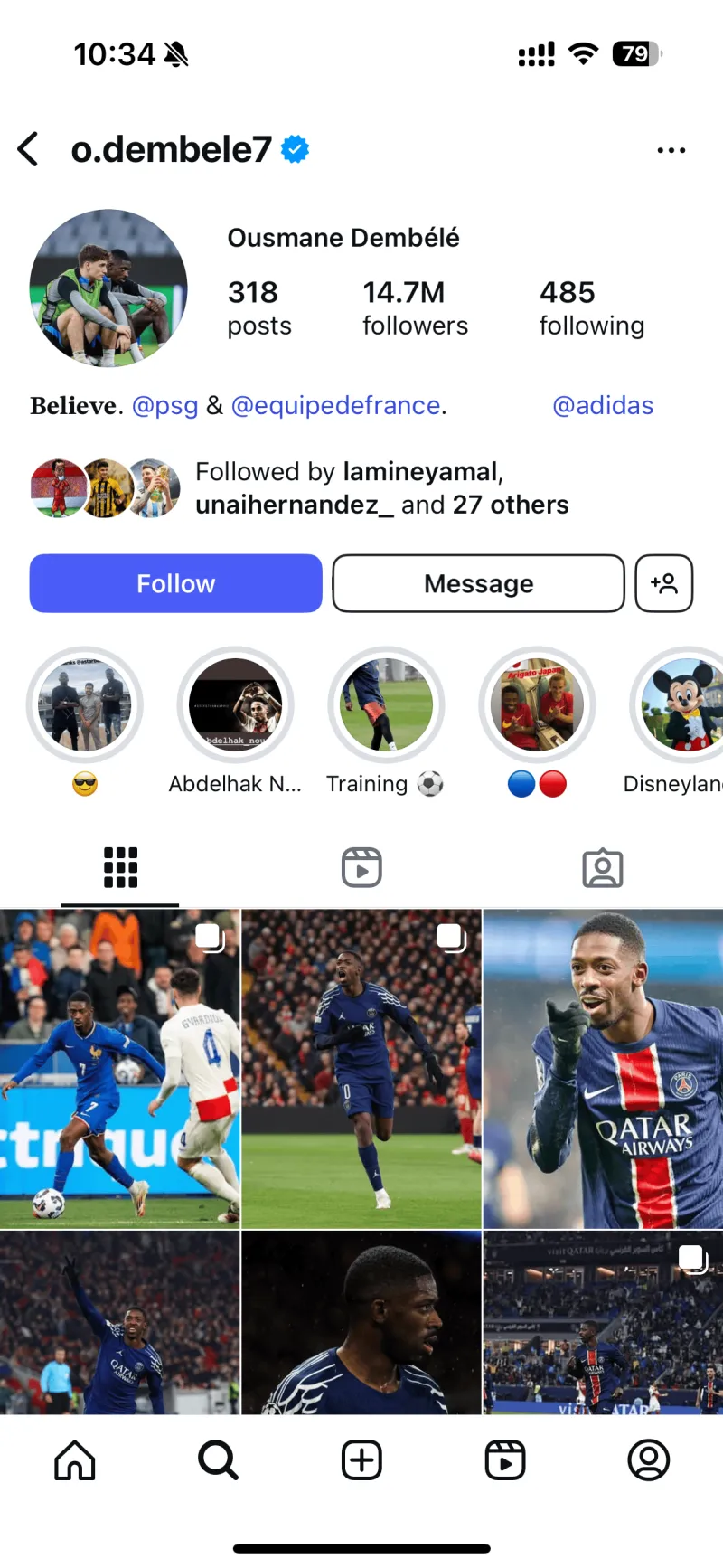Open my own profile tab

(648, 1459)
